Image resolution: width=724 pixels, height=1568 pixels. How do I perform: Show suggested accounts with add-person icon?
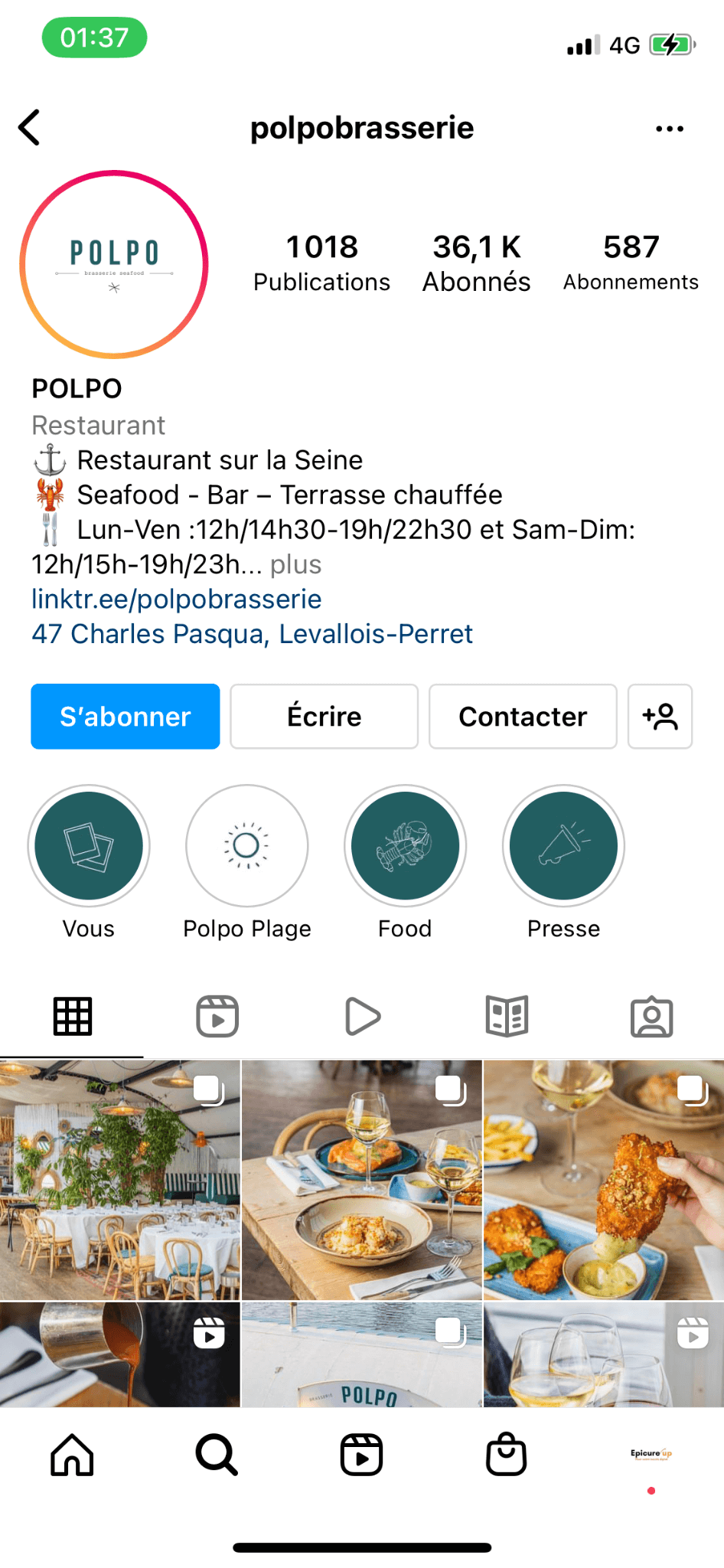tap(660, 717)
